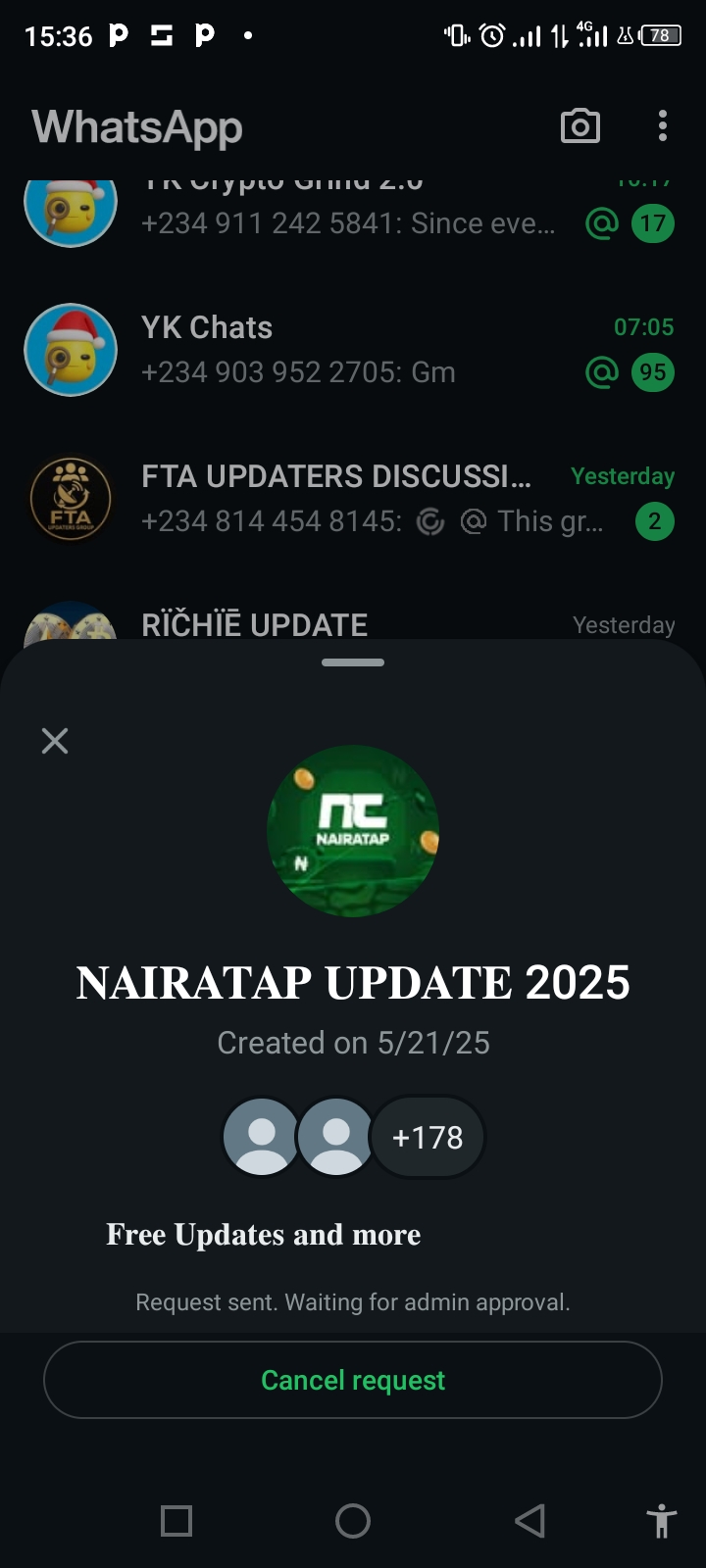View the +178 group members

pyautogui.click(x=428, y=1137)
